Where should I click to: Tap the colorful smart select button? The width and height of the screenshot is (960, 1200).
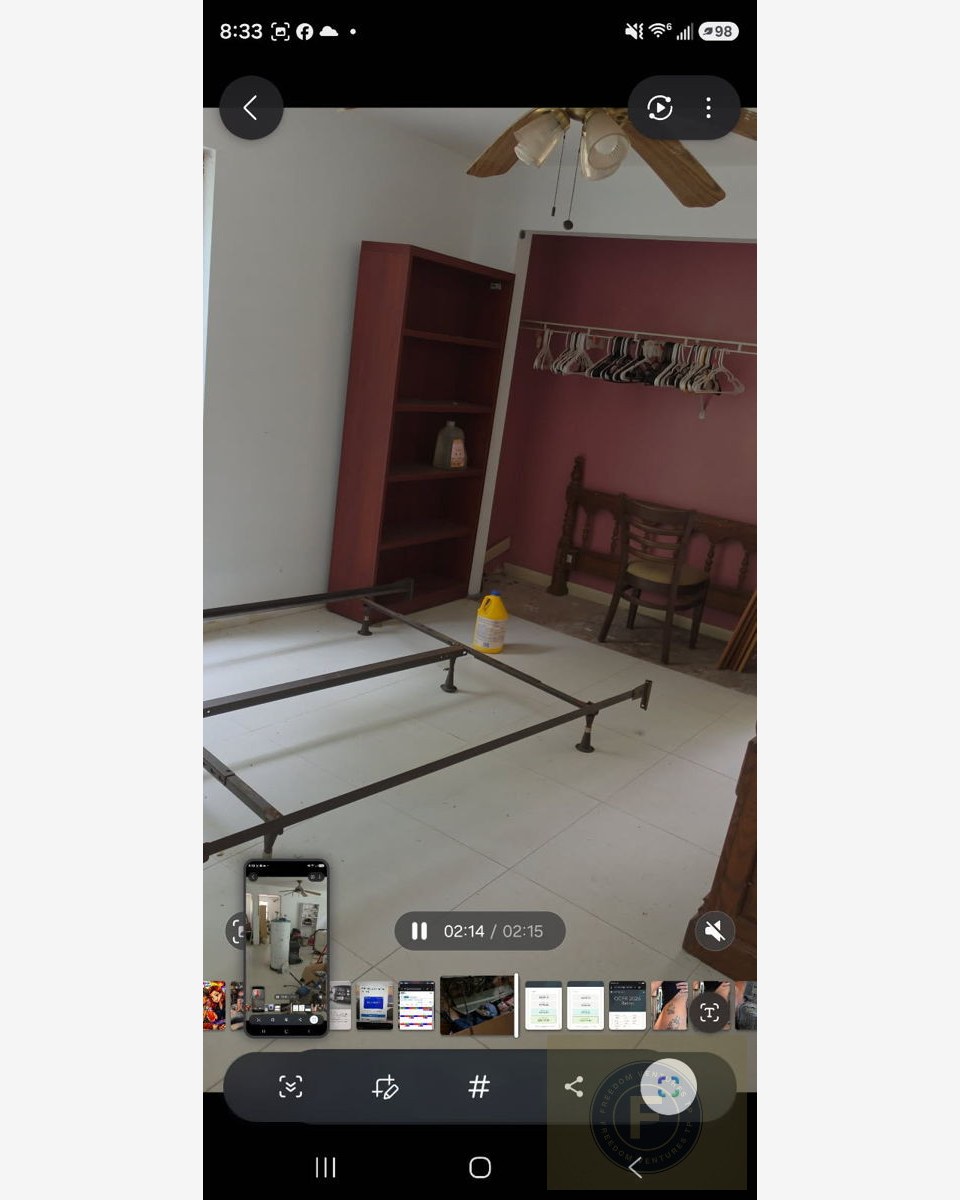tap(668, 1087)
